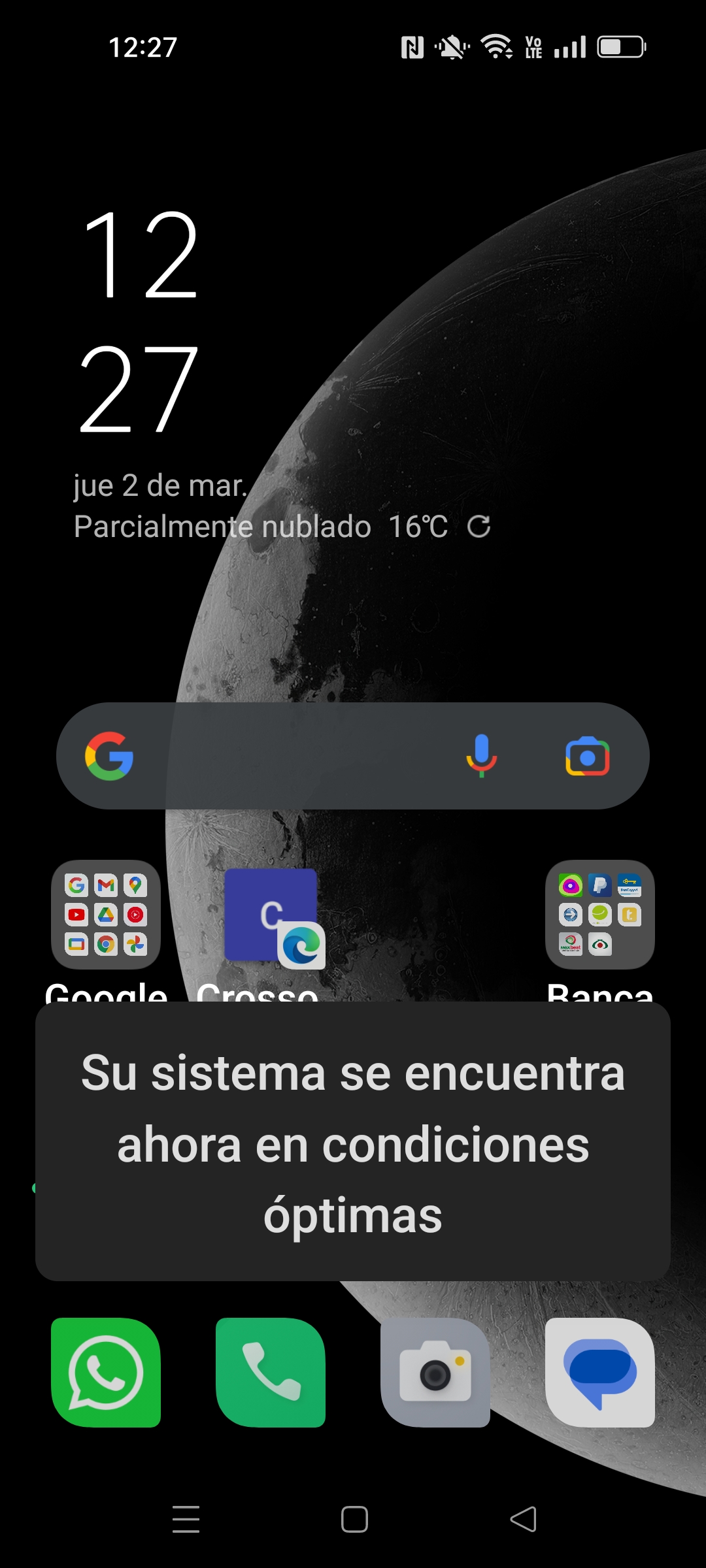Screen dimensions: 706x1568
Task: Launch the Phone dialer app
Action: [x=271, y=1372]
